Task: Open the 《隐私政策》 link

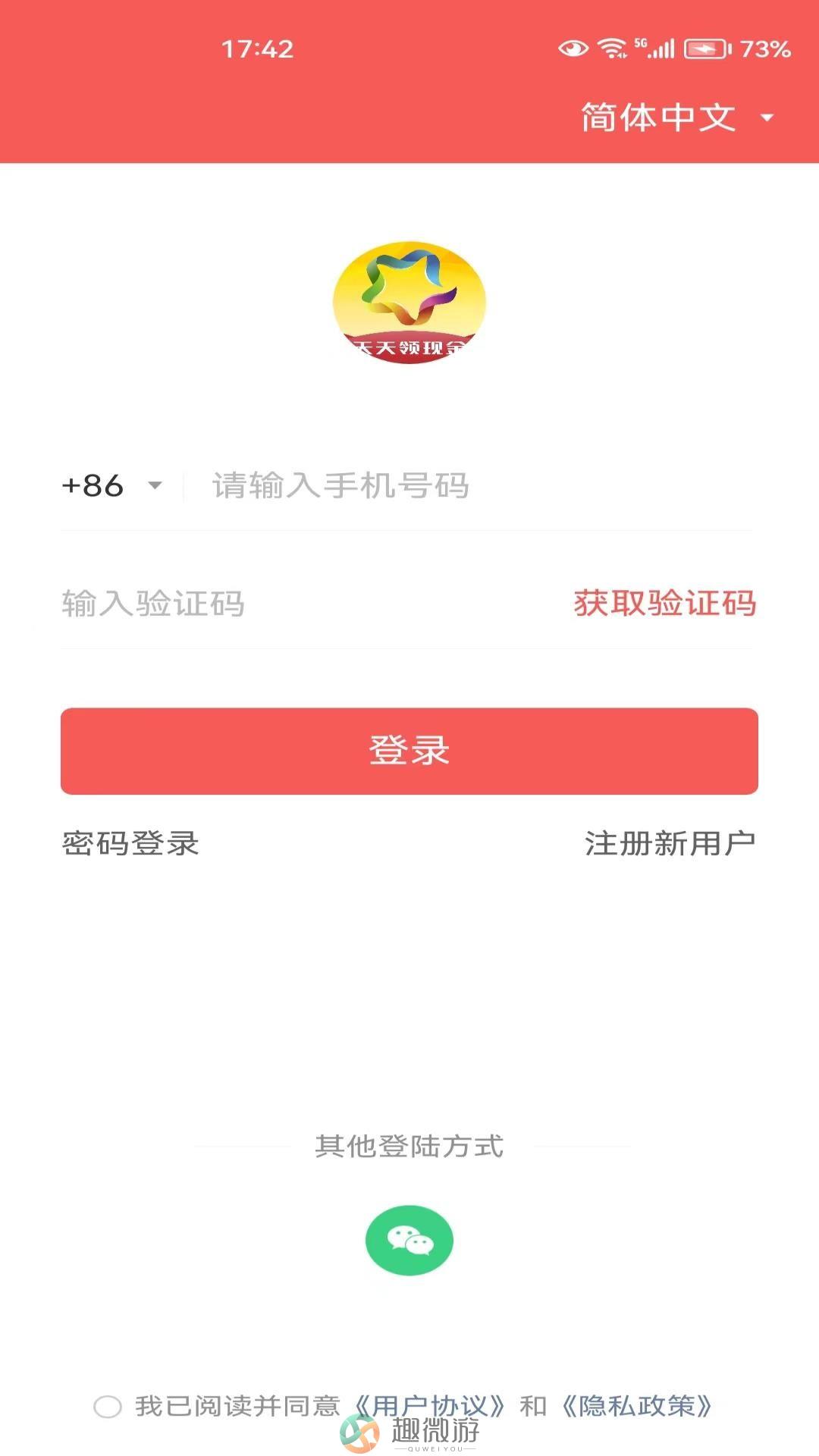Action: pos(637,1407)
